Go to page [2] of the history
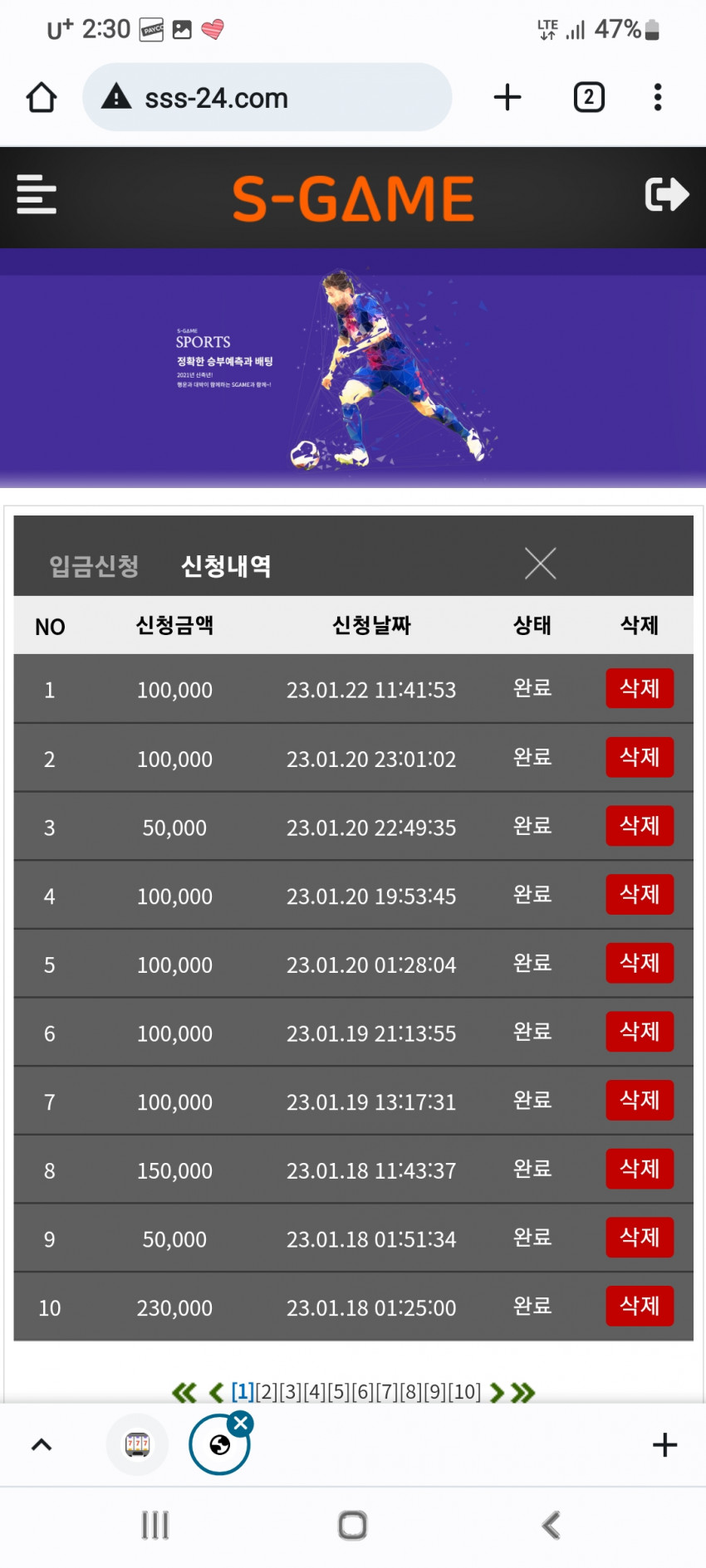This screenshot has width=706, height=1568. click(x=267, y=1391)
